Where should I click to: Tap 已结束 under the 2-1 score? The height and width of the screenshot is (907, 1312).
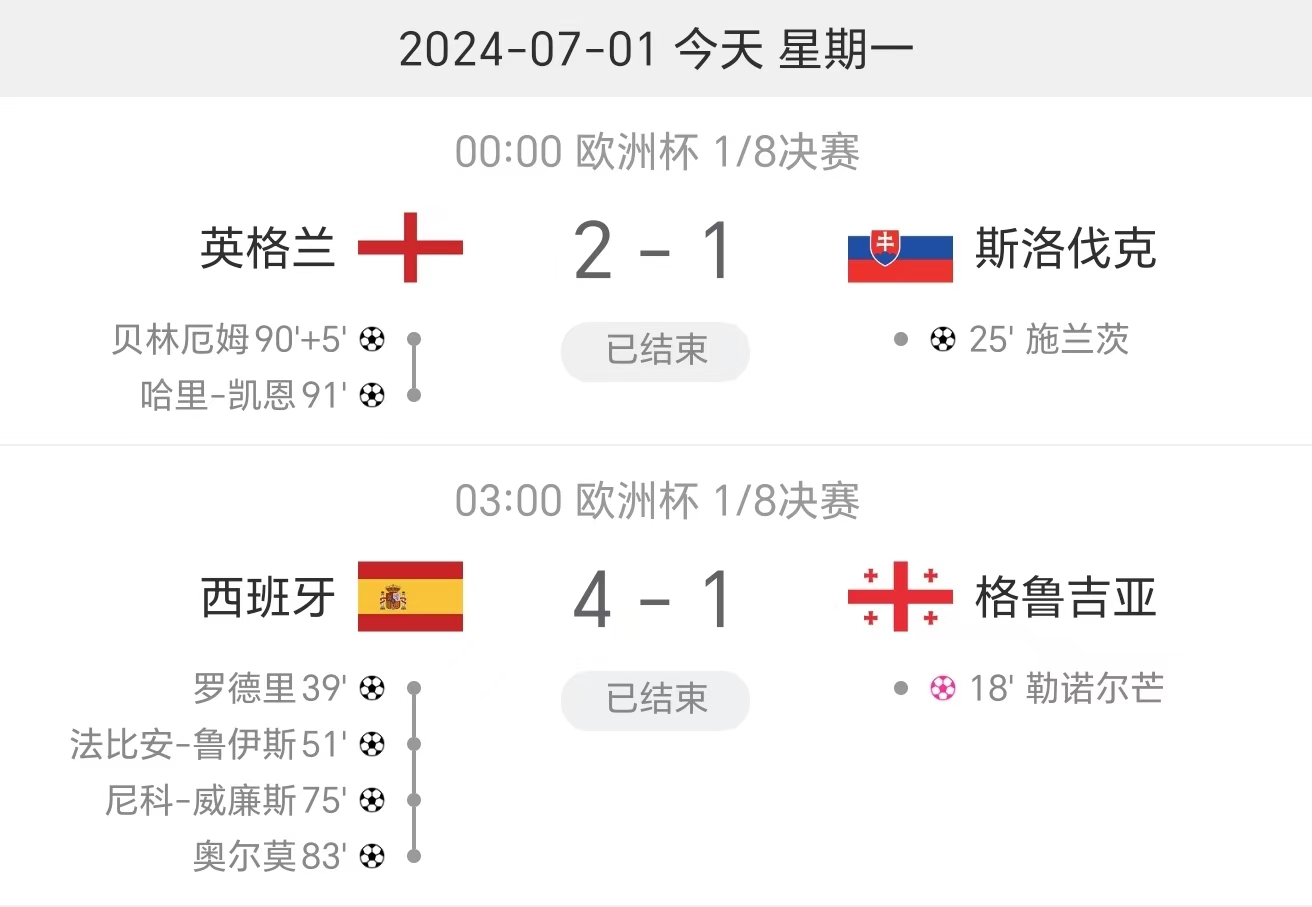655,351
